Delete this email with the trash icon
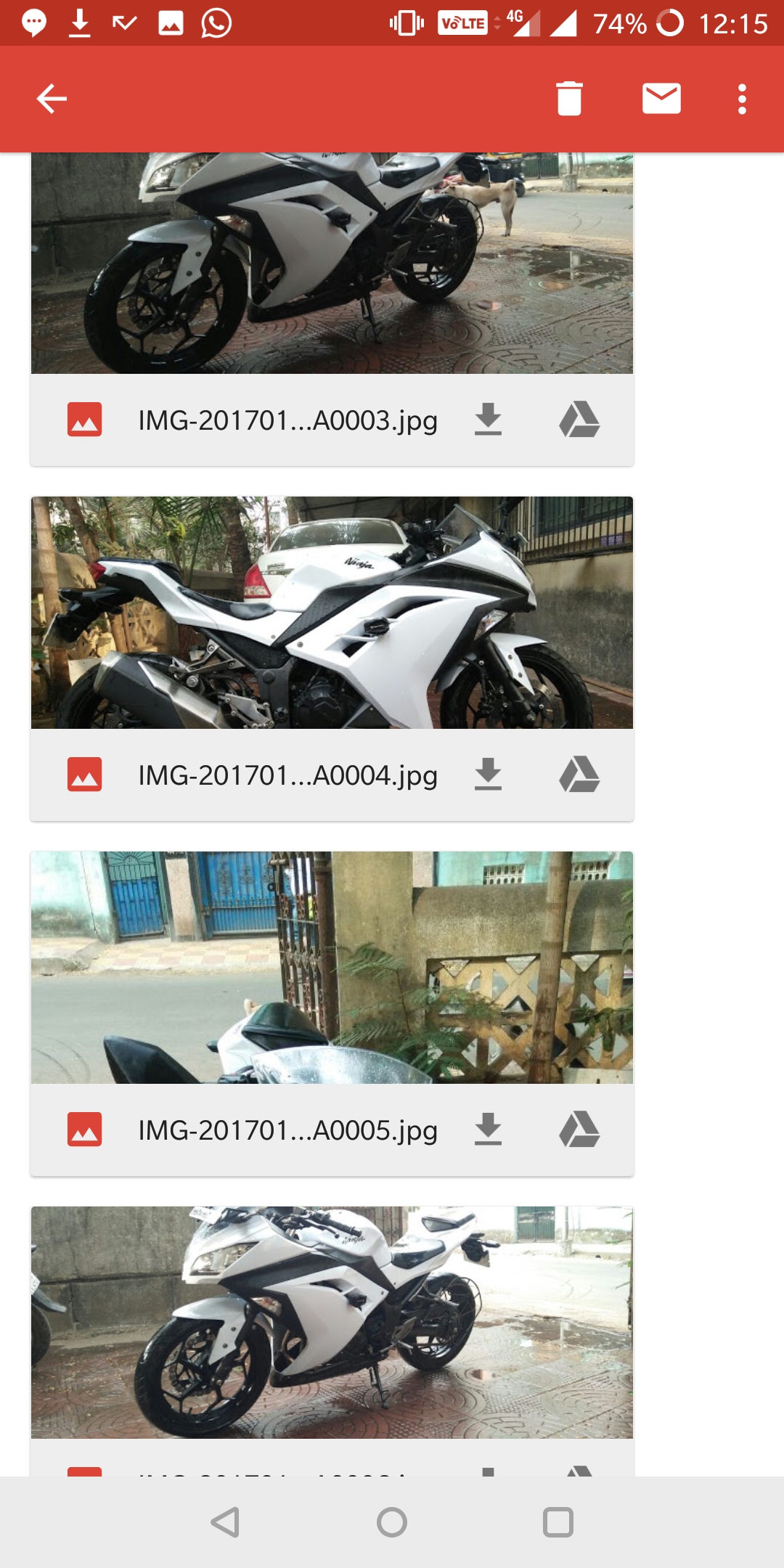Screen dimensions: 784x1568 tap(569, 99)
